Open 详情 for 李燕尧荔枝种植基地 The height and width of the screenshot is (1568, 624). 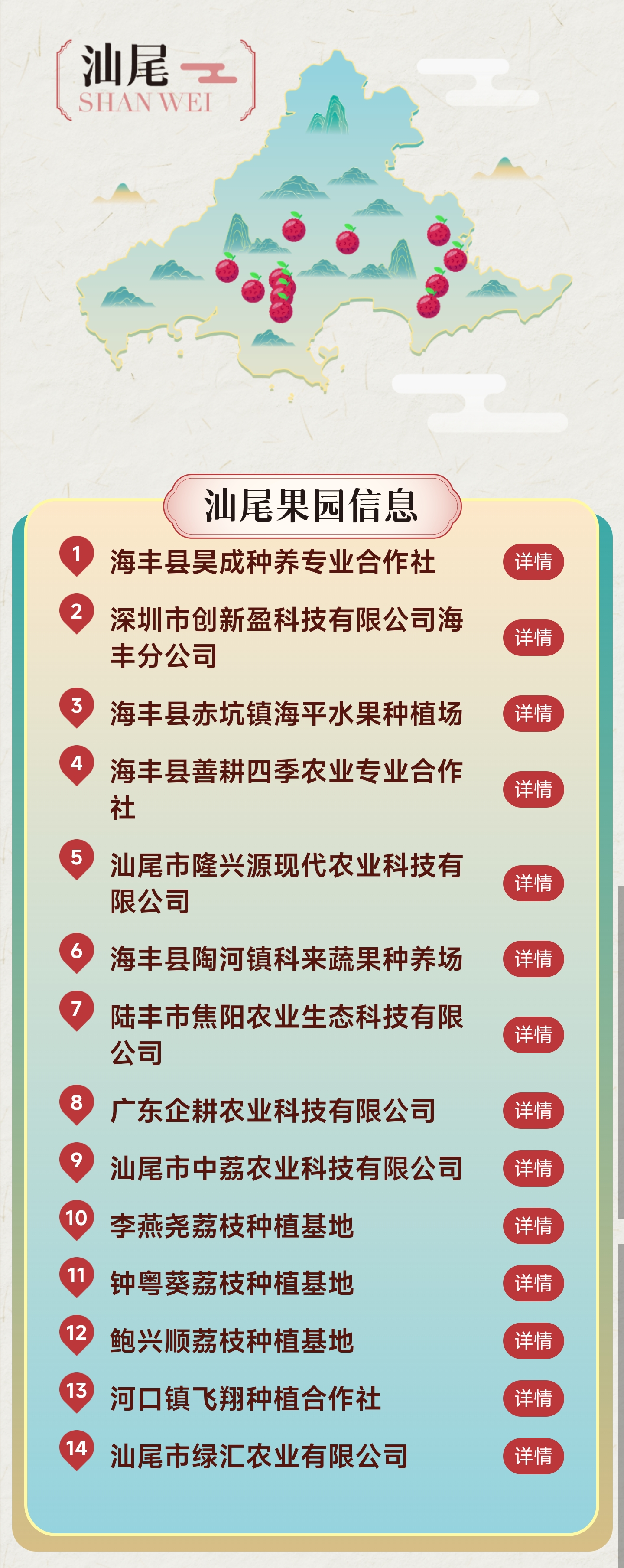tap(533, 1225)
